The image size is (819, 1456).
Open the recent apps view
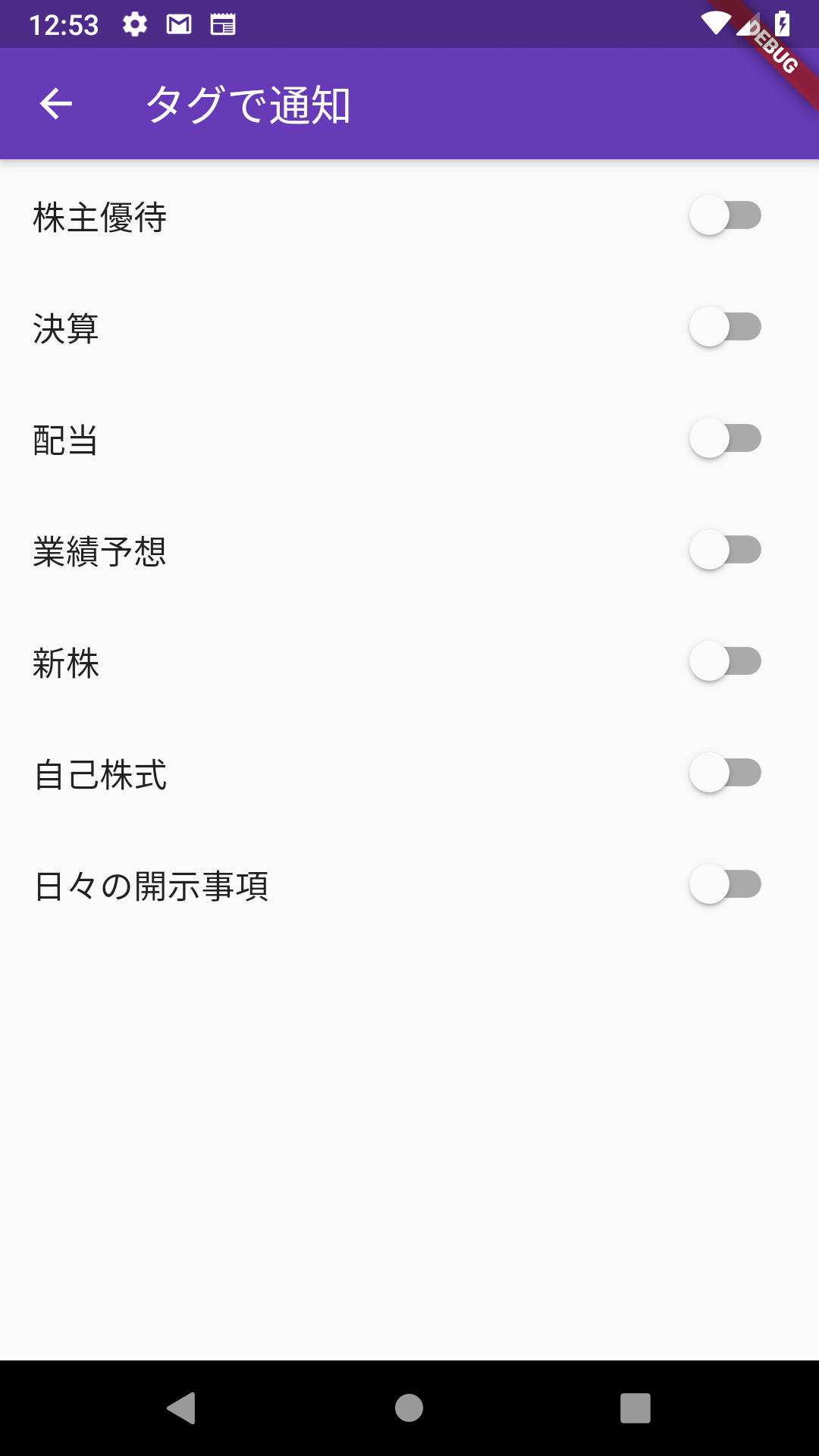tap(635, 1408)
